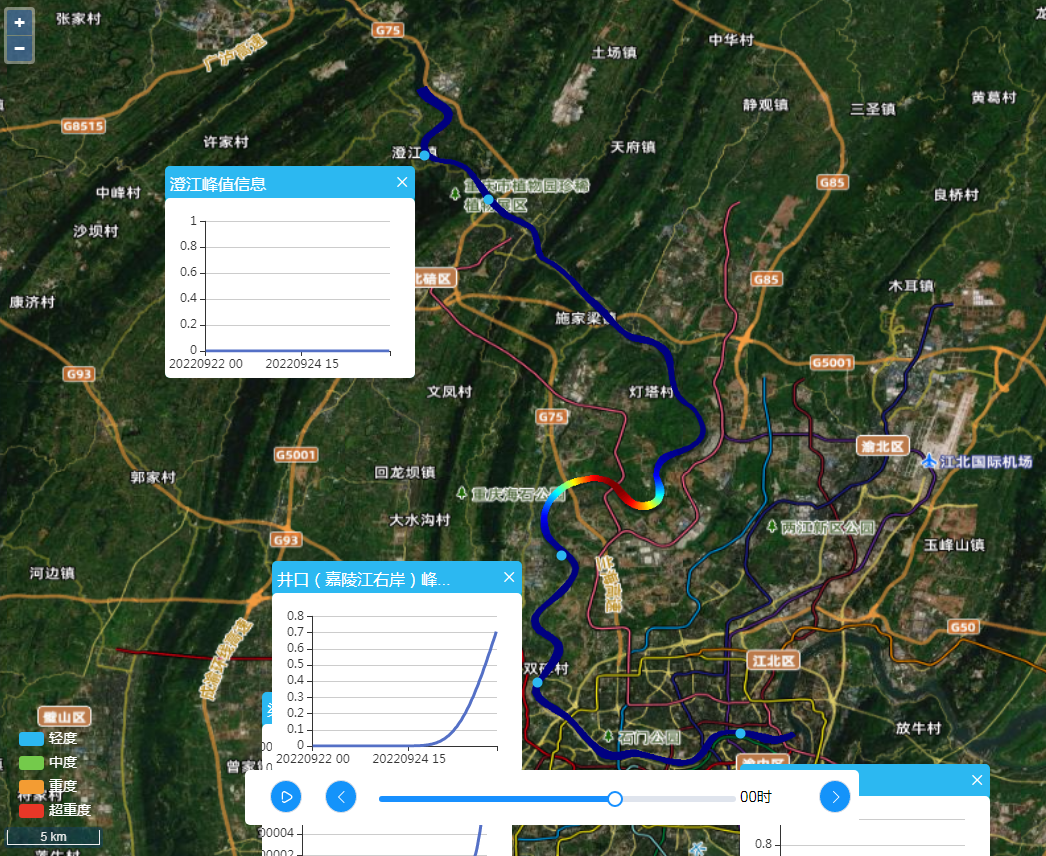Zoom in on the map
This screenshot has height=856, width=1046.
(x=19, y=22)
